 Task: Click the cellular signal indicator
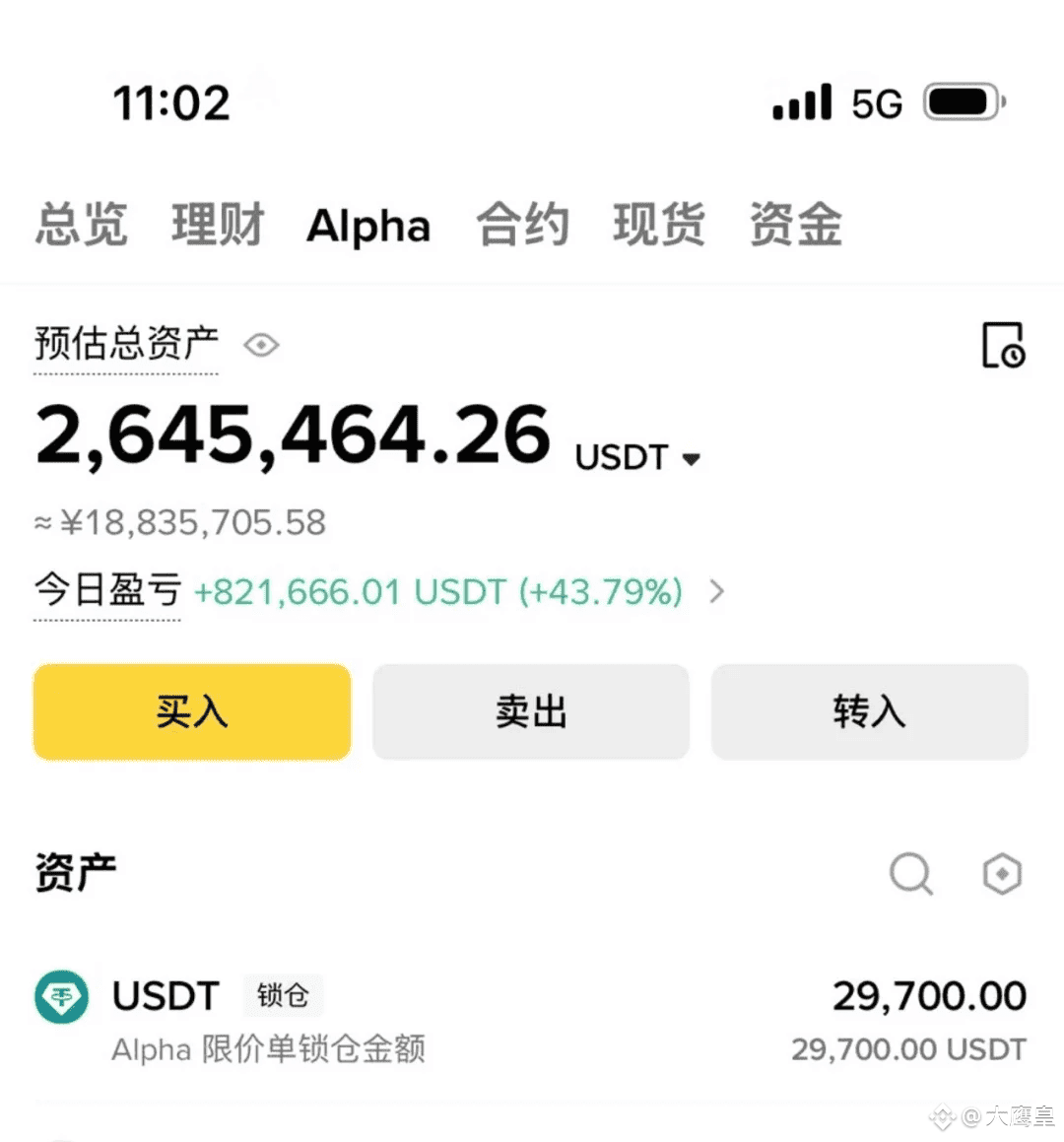tap(801, 101)
